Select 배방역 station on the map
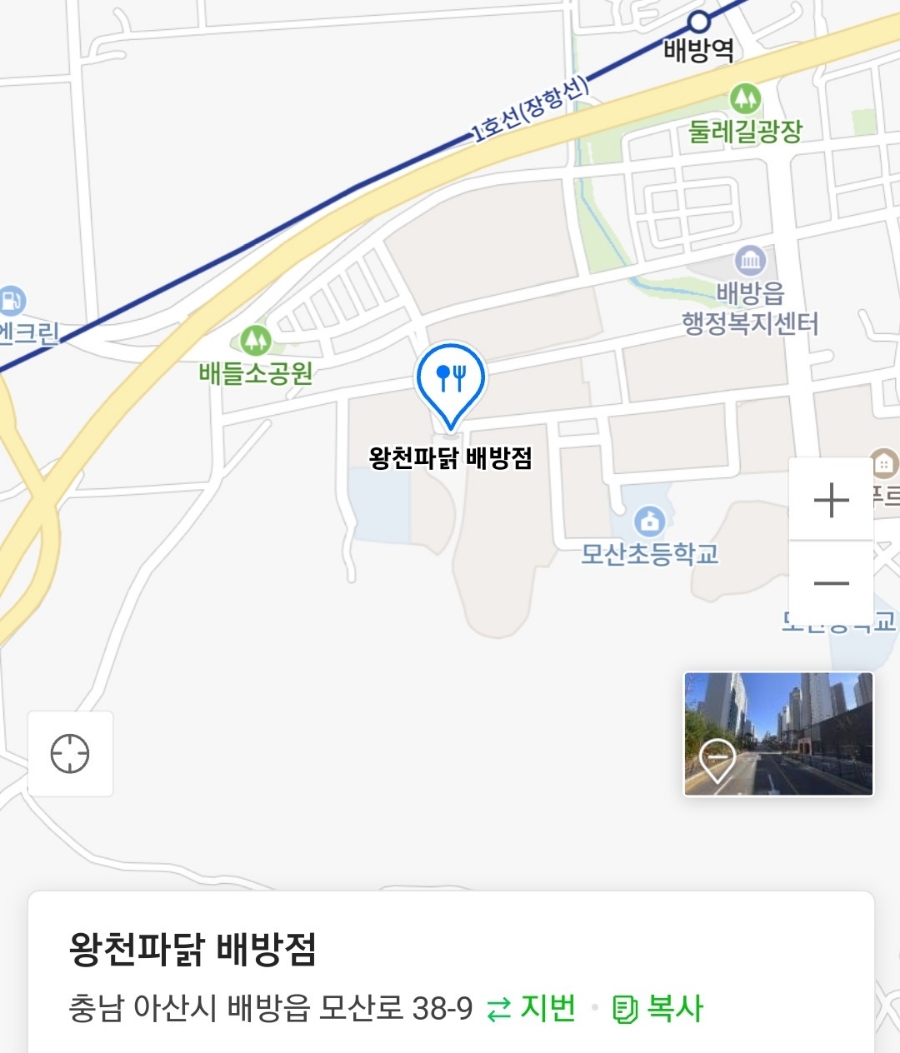900x1053 pixels. pyautogui.click(x=699, y=22)
